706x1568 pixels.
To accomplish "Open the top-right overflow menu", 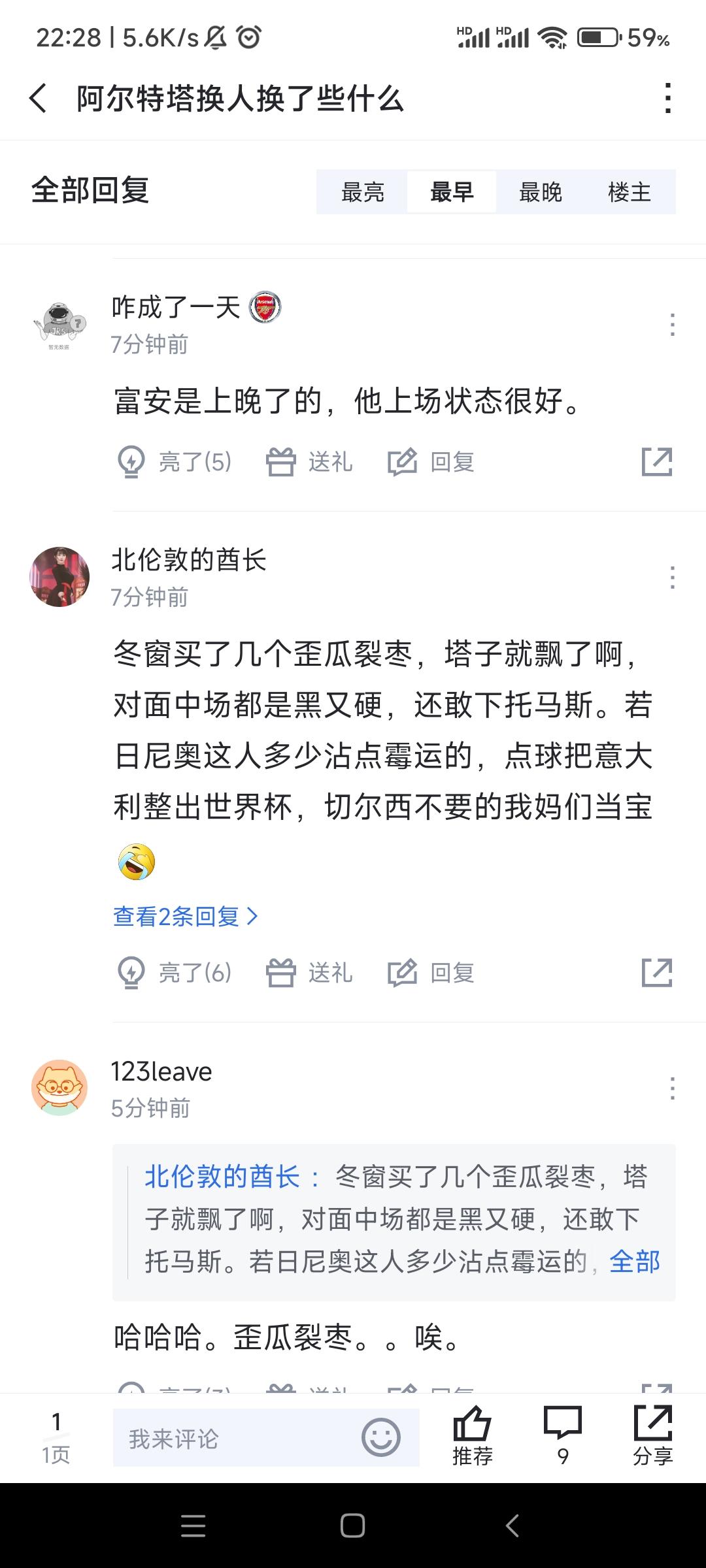I will coord(667,99).
